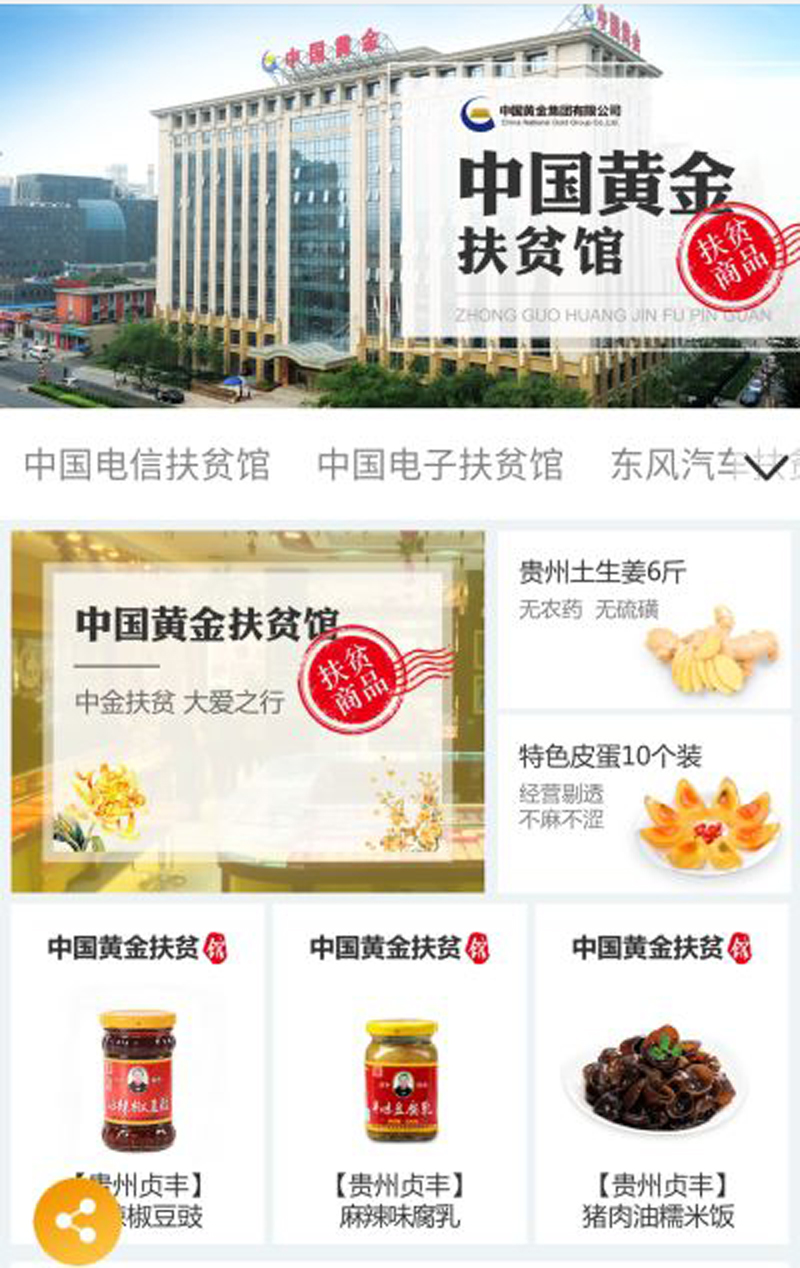
Task: Open the 中国黄金扶贫馆 promo card
Action: tap(248, 711)
